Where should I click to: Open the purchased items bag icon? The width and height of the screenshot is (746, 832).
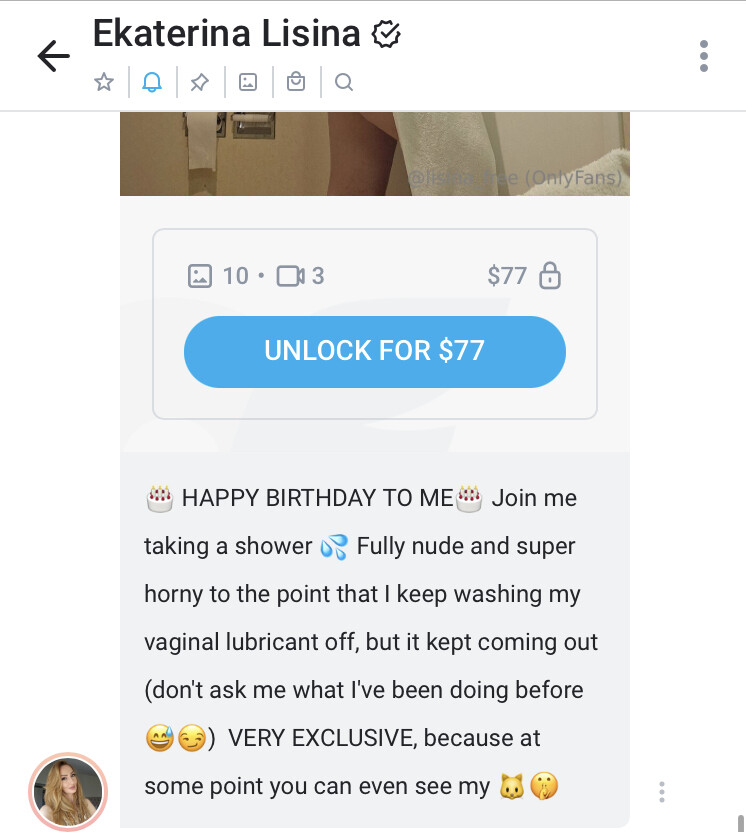(x=296, y=83)
